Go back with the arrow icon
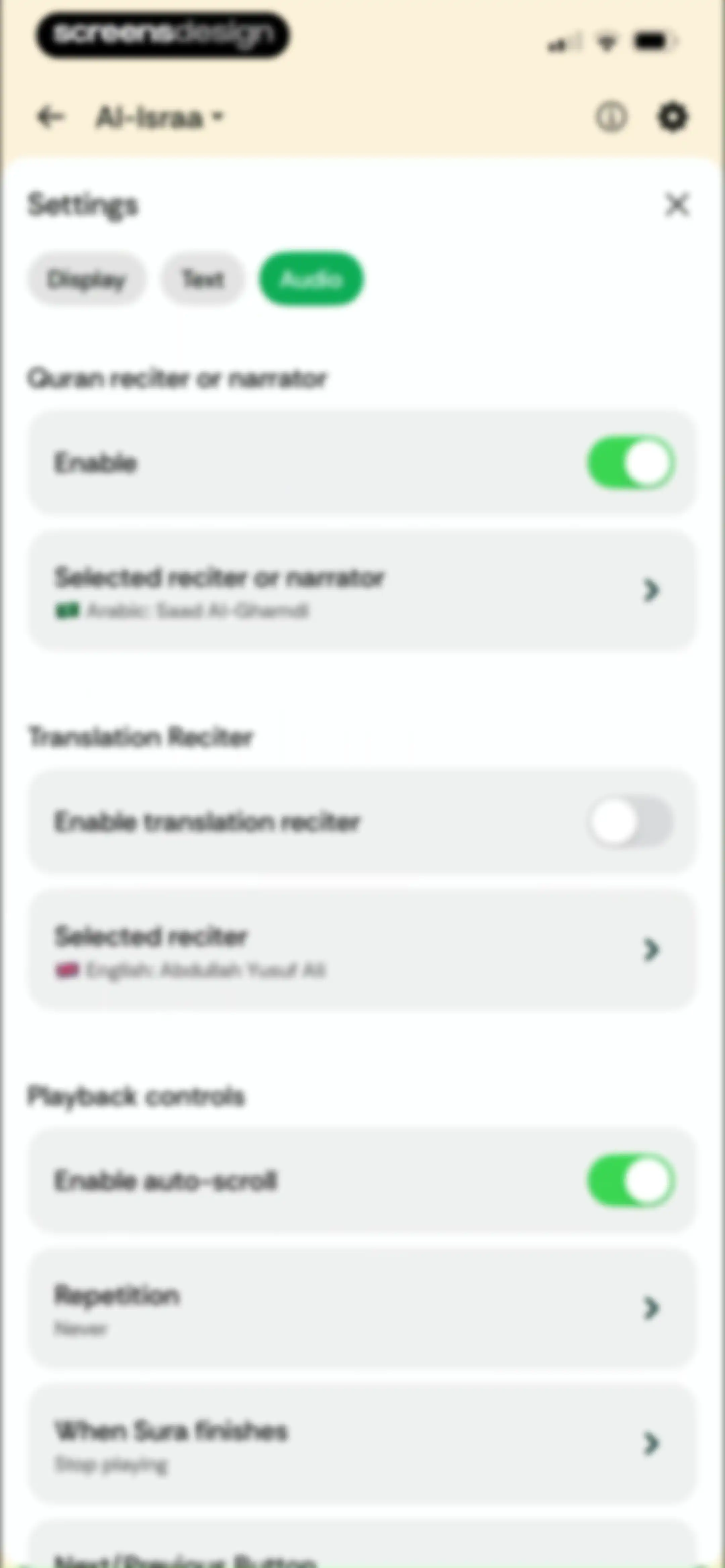Viewport: 725px width, 1568px height. point(51,117)
